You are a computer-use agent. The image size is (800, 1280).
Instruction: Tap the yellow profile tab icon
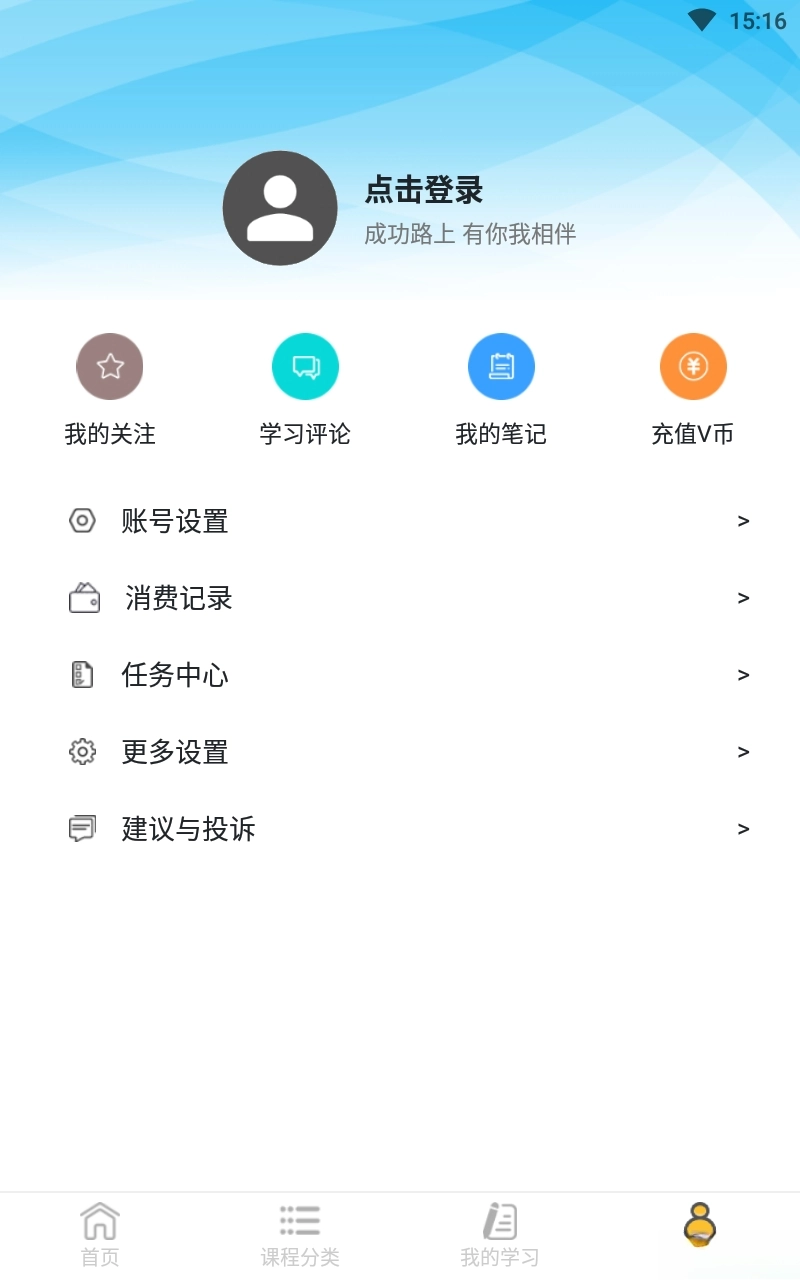coord(699,1225)
